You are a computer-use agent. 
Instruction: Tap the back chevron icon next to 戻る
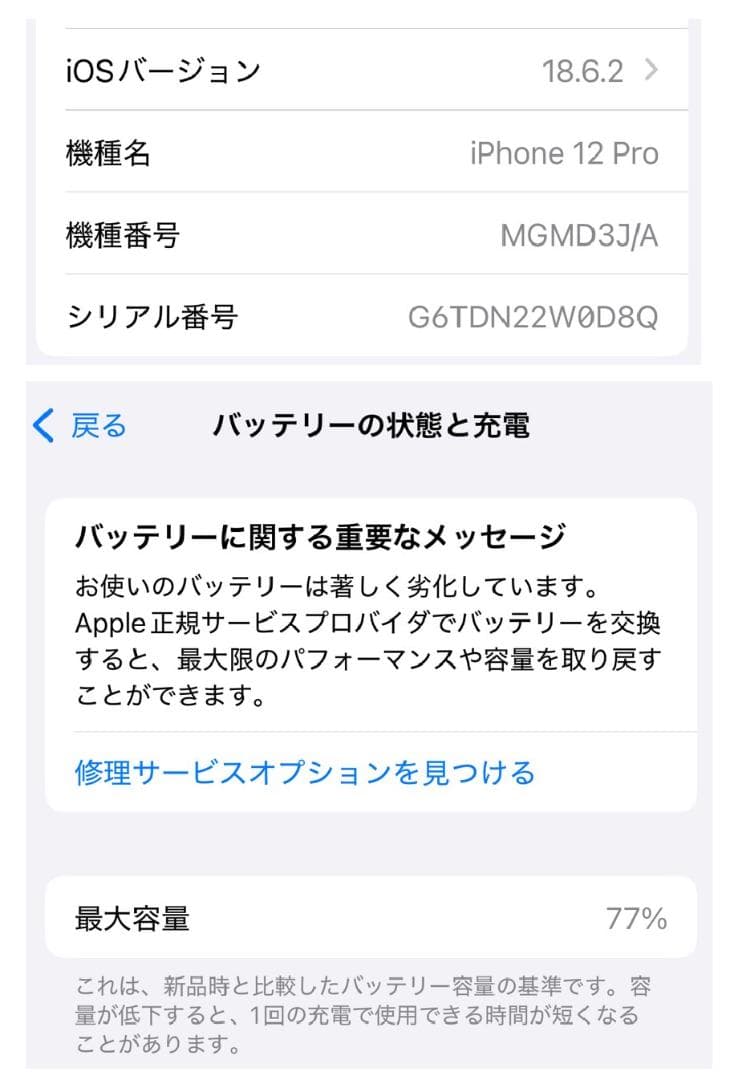click(x=42, y=424)
